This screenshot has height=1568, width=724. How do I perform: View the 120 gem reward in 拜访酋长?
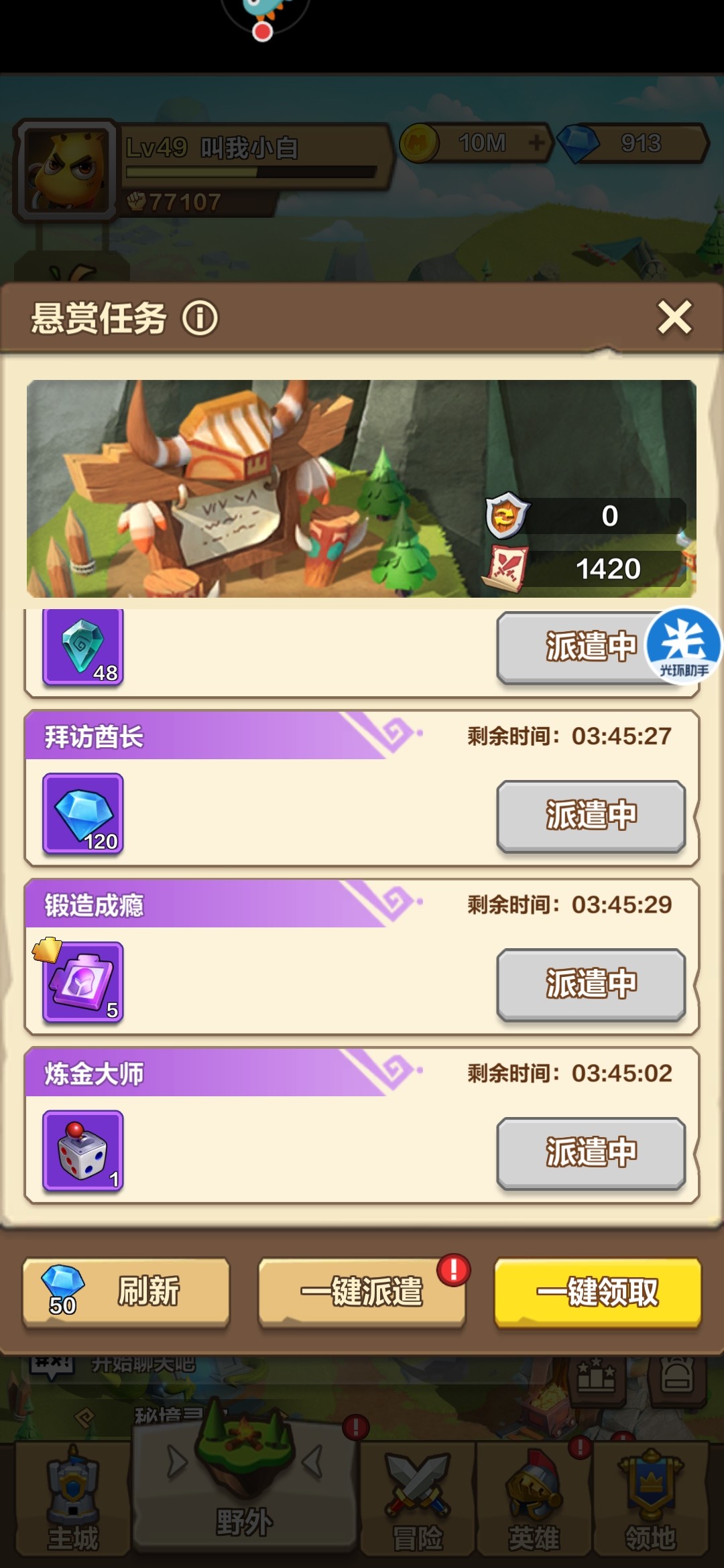(x=83, y=813)
